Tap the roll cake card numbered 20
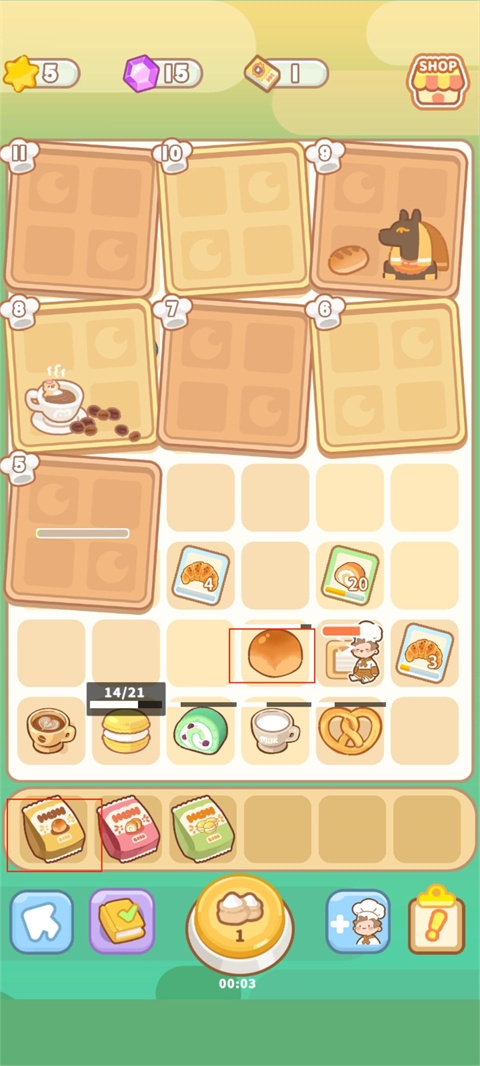480x1066 pixels. point(350,575)
